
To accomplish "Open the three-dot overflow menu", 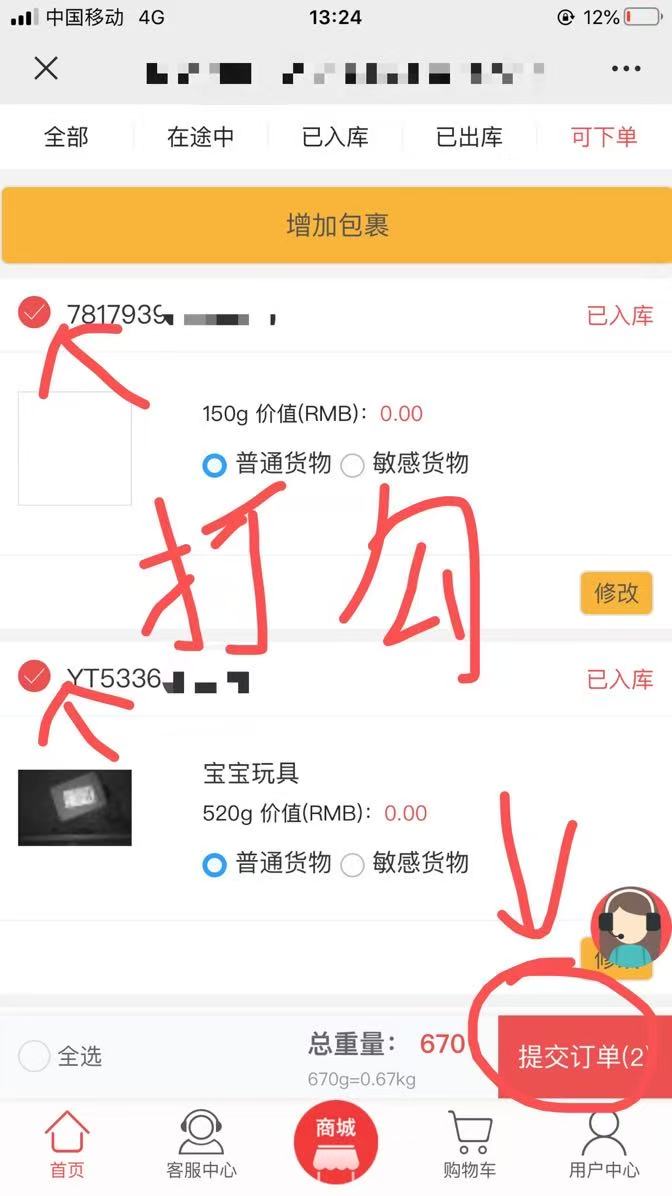I will [626, 69].
